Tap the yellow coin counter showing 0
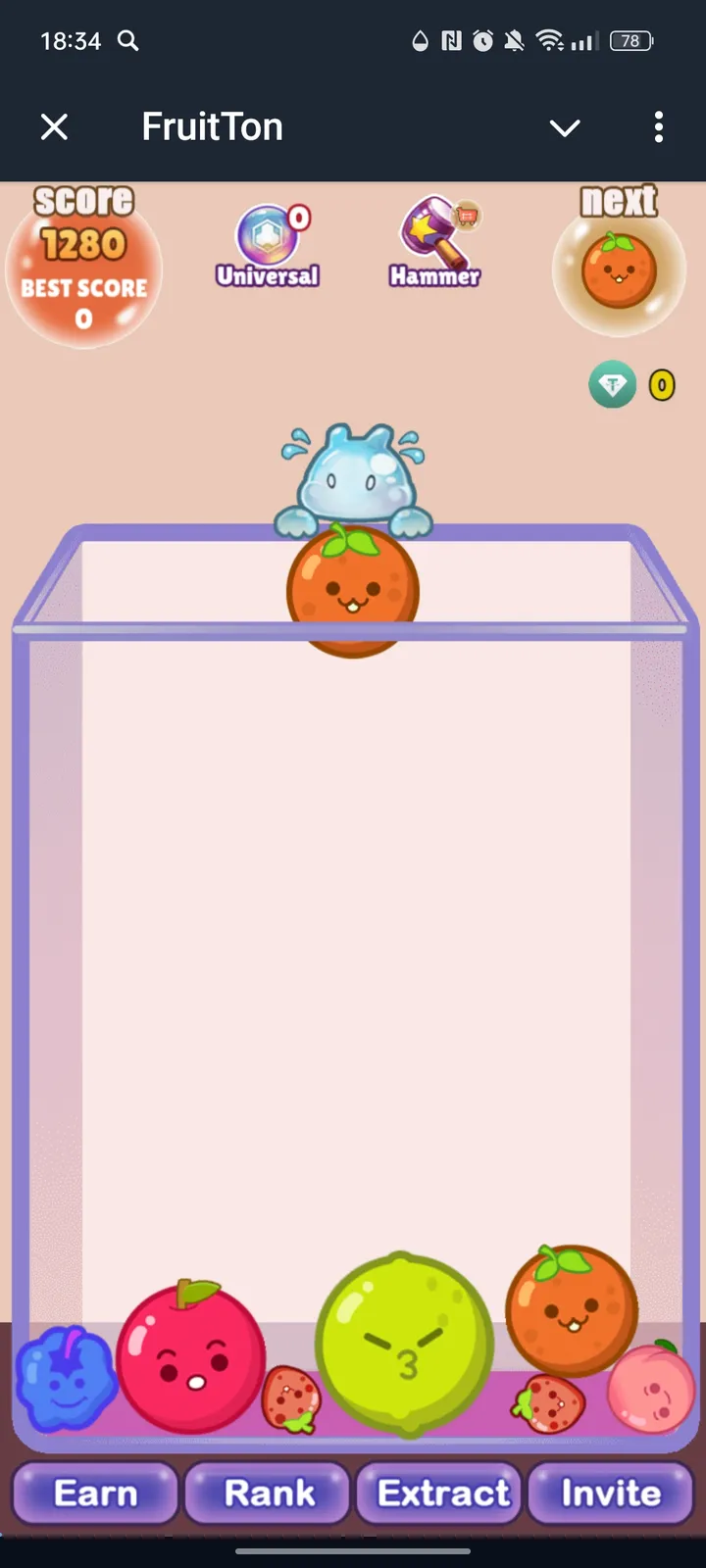 point(662,385)
